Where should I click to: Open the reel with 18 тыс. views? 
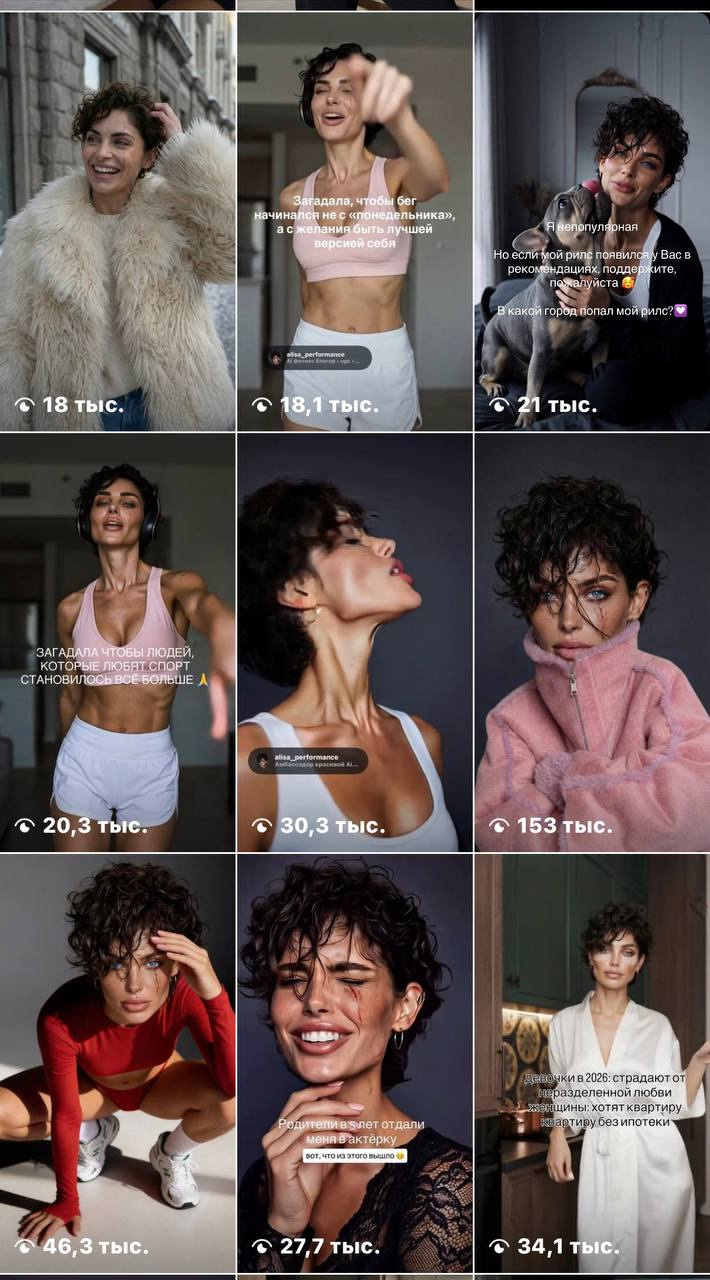[117, 220]
